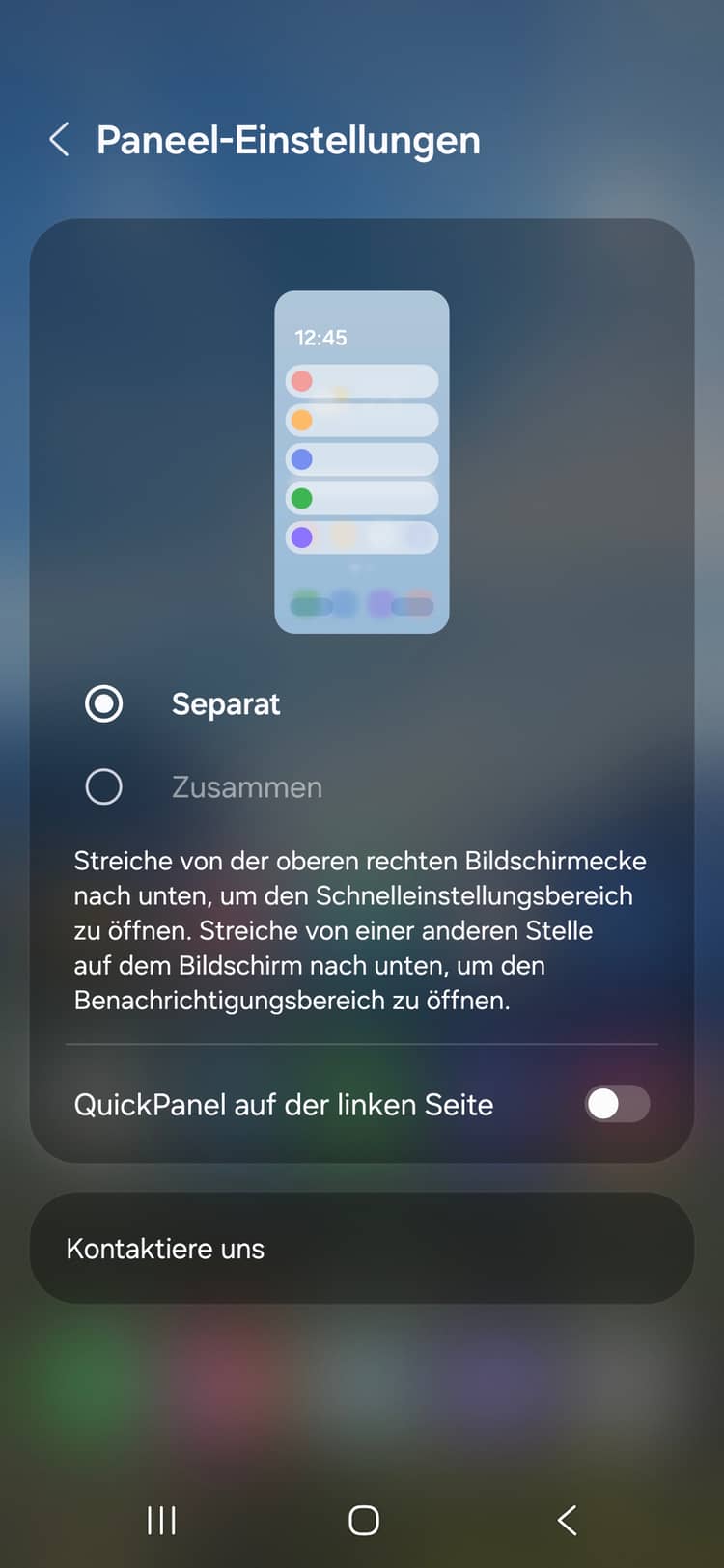Choose the Zusammen radio option

pos(104,787)
